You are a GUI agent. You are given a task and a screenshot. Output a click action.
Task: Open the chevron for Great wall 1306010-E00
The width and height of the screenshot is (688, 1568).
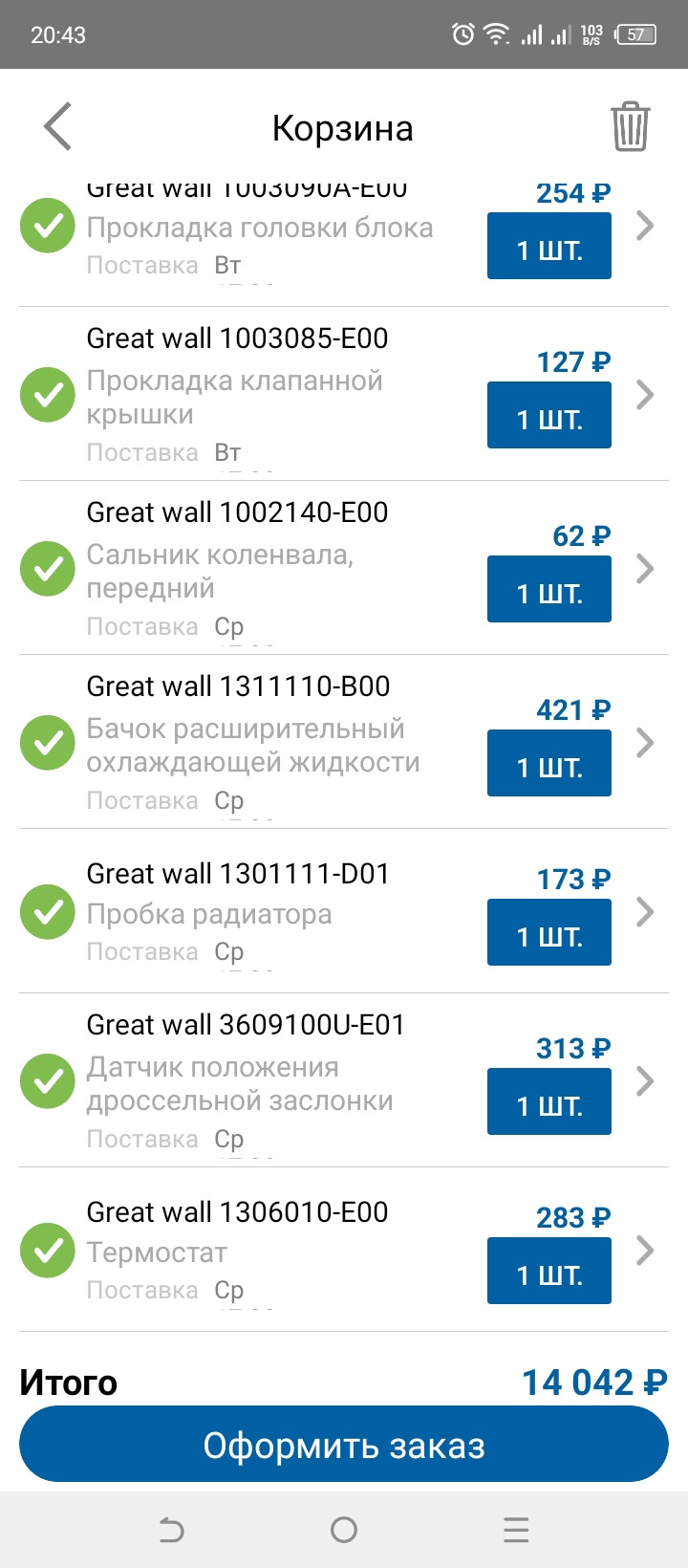(646, 1250)
